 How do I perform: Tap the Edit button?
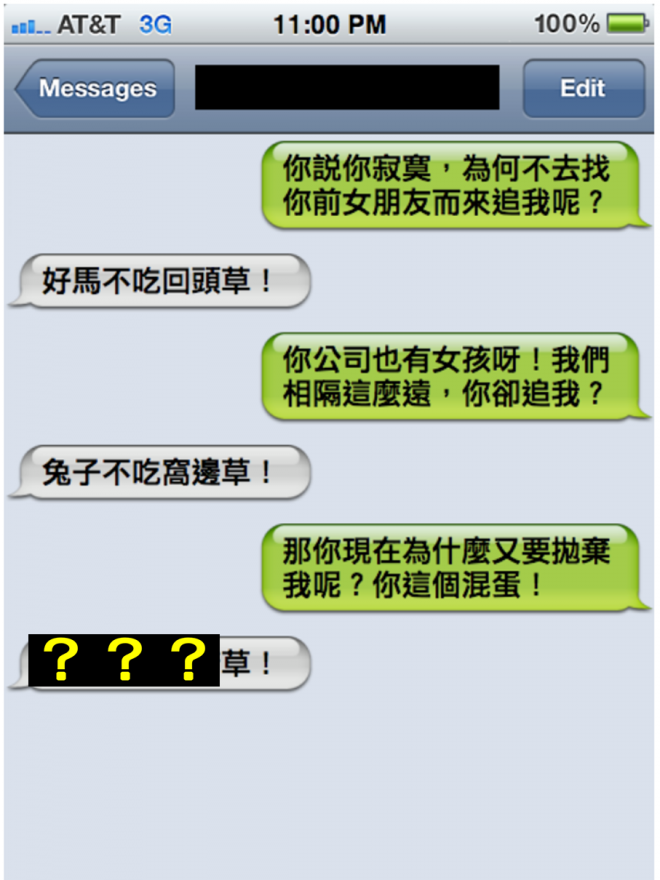pyautogui.click(x=582, y=89)
